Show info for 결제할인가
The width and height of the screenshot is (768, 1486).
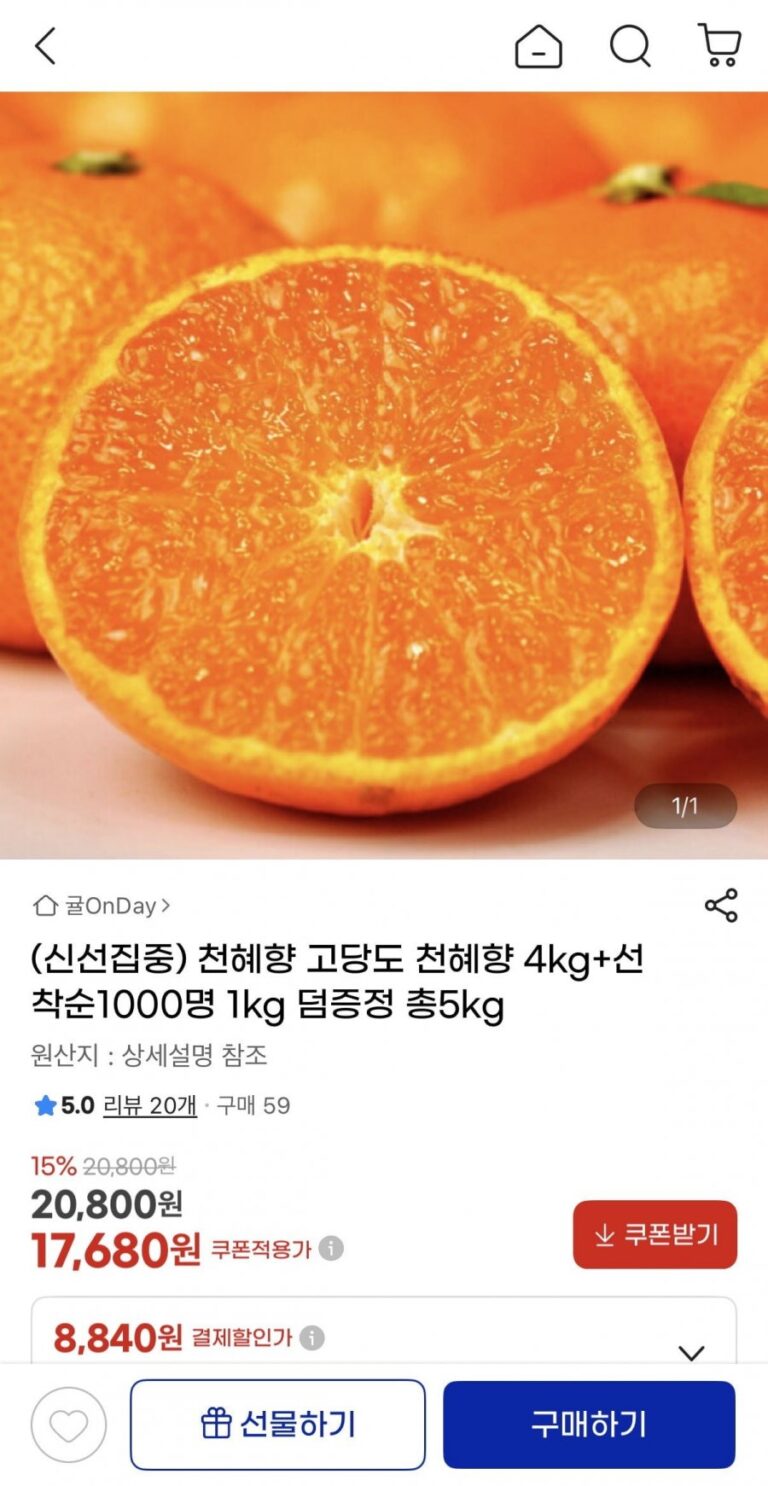(x=312, y=1338)
